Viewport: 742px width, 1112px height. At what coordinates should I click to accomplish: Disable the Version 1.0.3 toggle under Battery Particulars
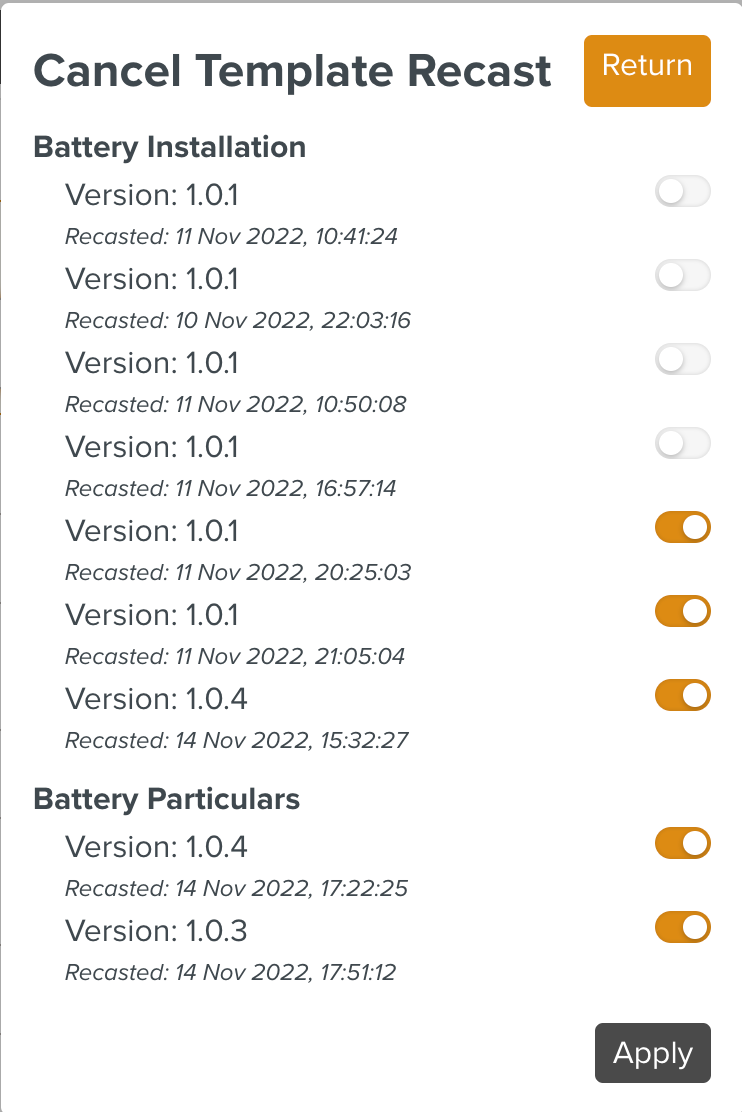click(x=682, y=927)
